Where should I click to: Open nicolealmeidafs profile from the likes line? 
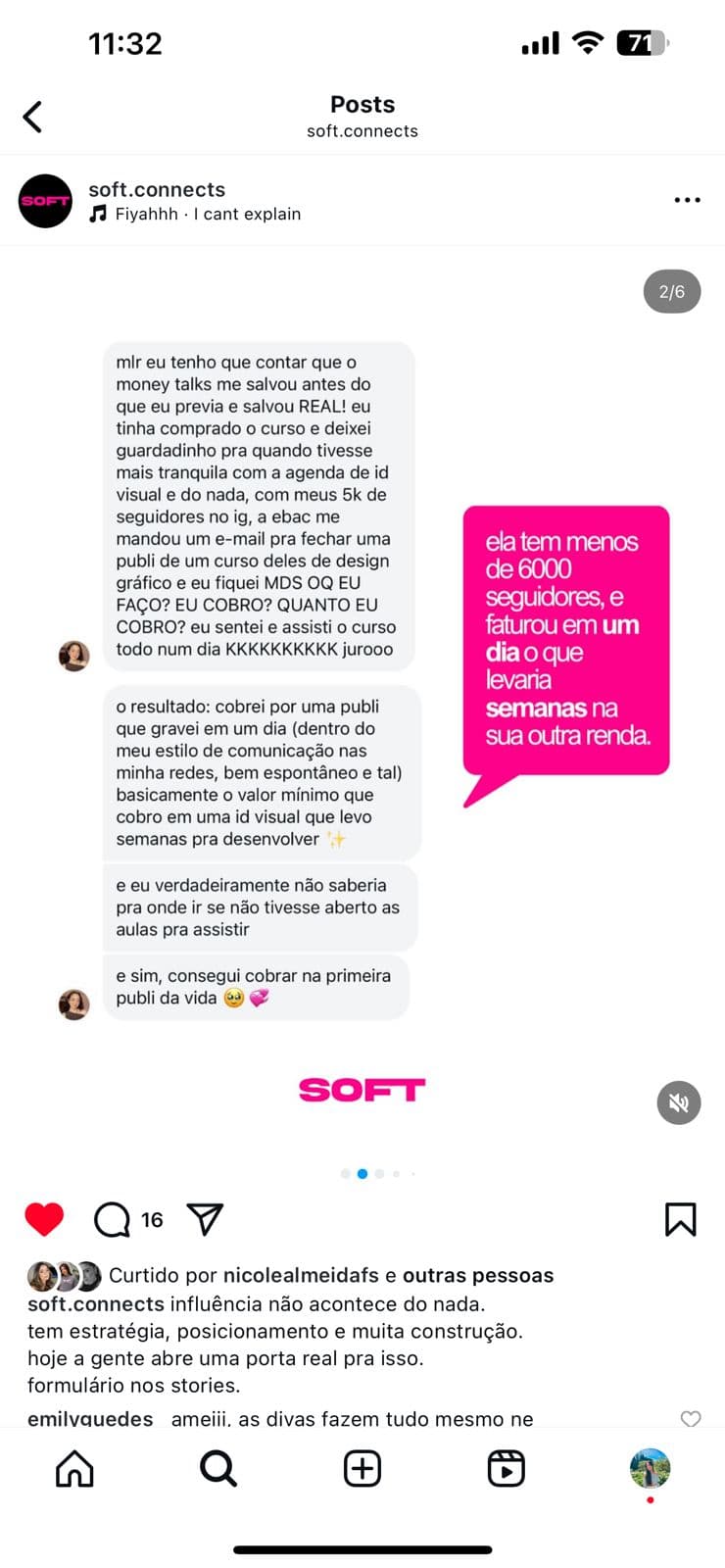click(301, 1275)
